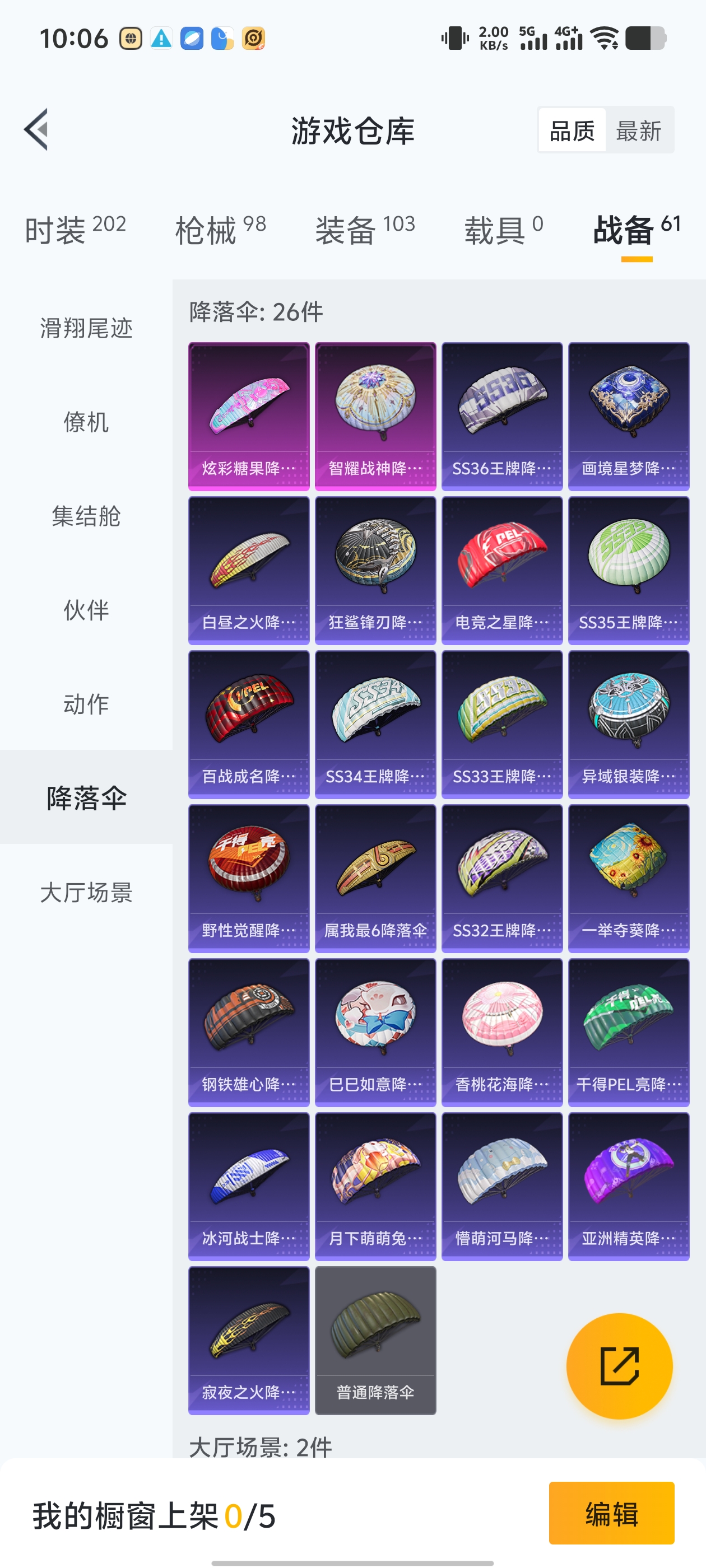
Task: Open the 画境星梦 parachute
Action: pos(629,414)
